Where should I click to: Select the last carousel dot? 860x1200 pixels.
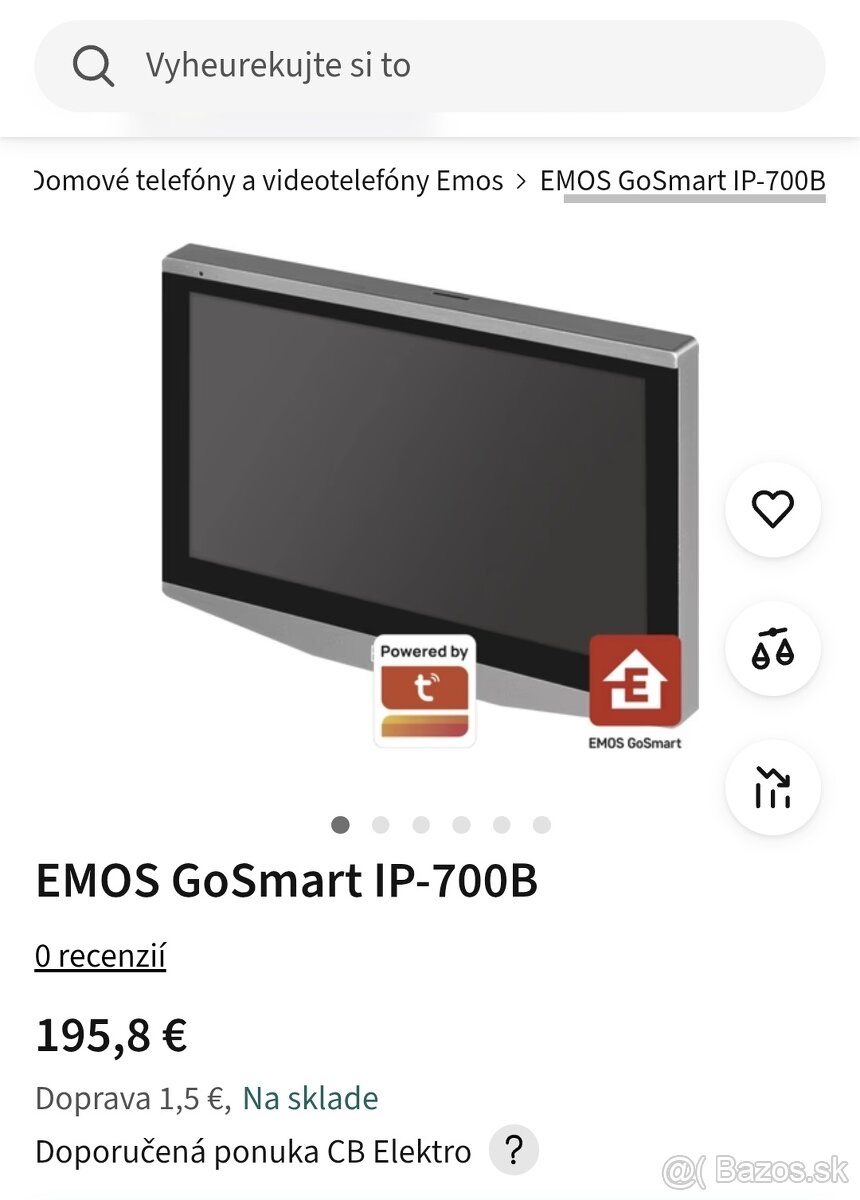point(541,824)
